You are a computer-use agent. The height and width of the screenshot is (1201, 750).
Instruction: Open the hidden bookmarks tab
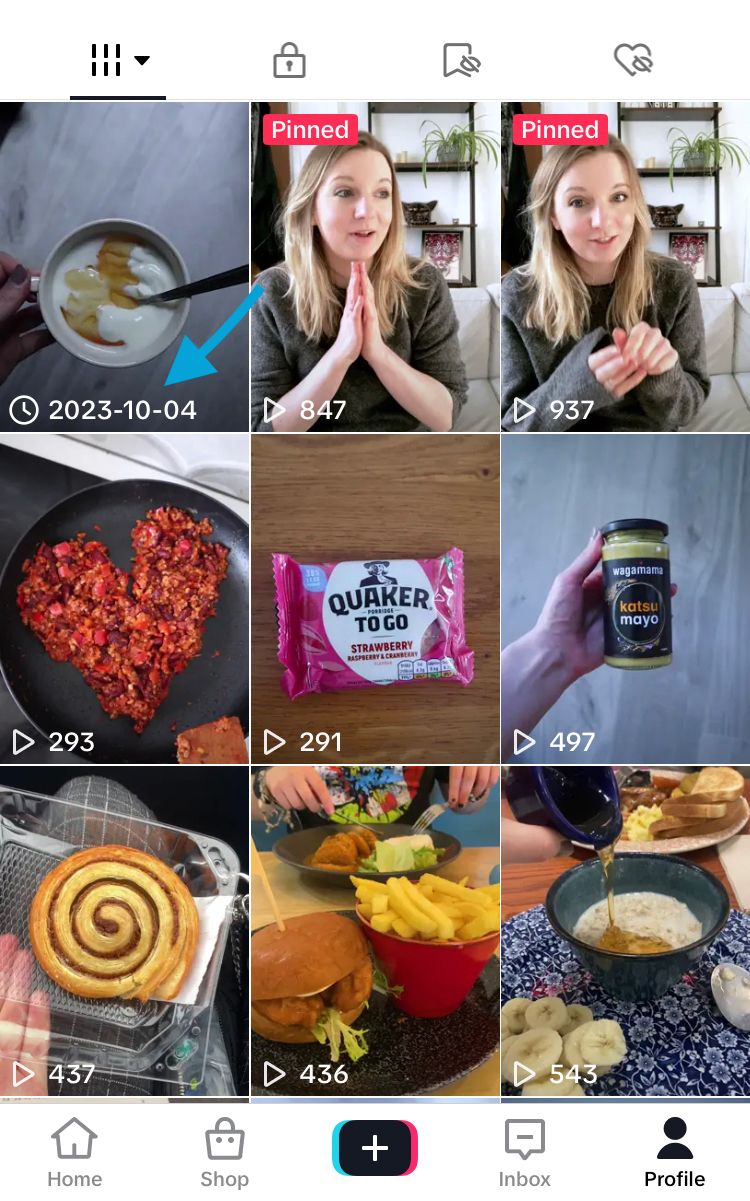pyautogui.click(x=461, y=61)
